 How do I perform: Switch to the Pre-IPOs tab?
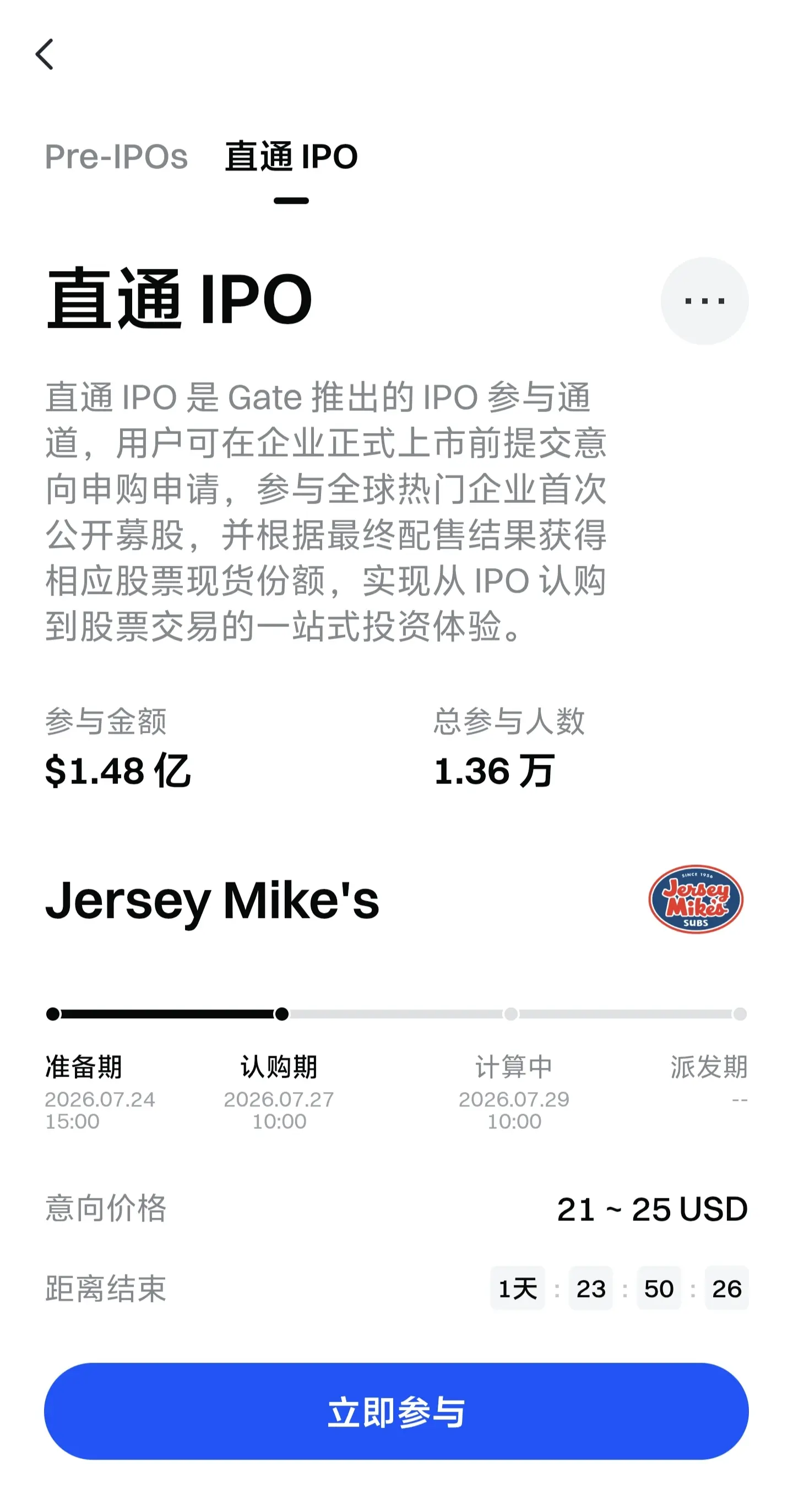117,156
